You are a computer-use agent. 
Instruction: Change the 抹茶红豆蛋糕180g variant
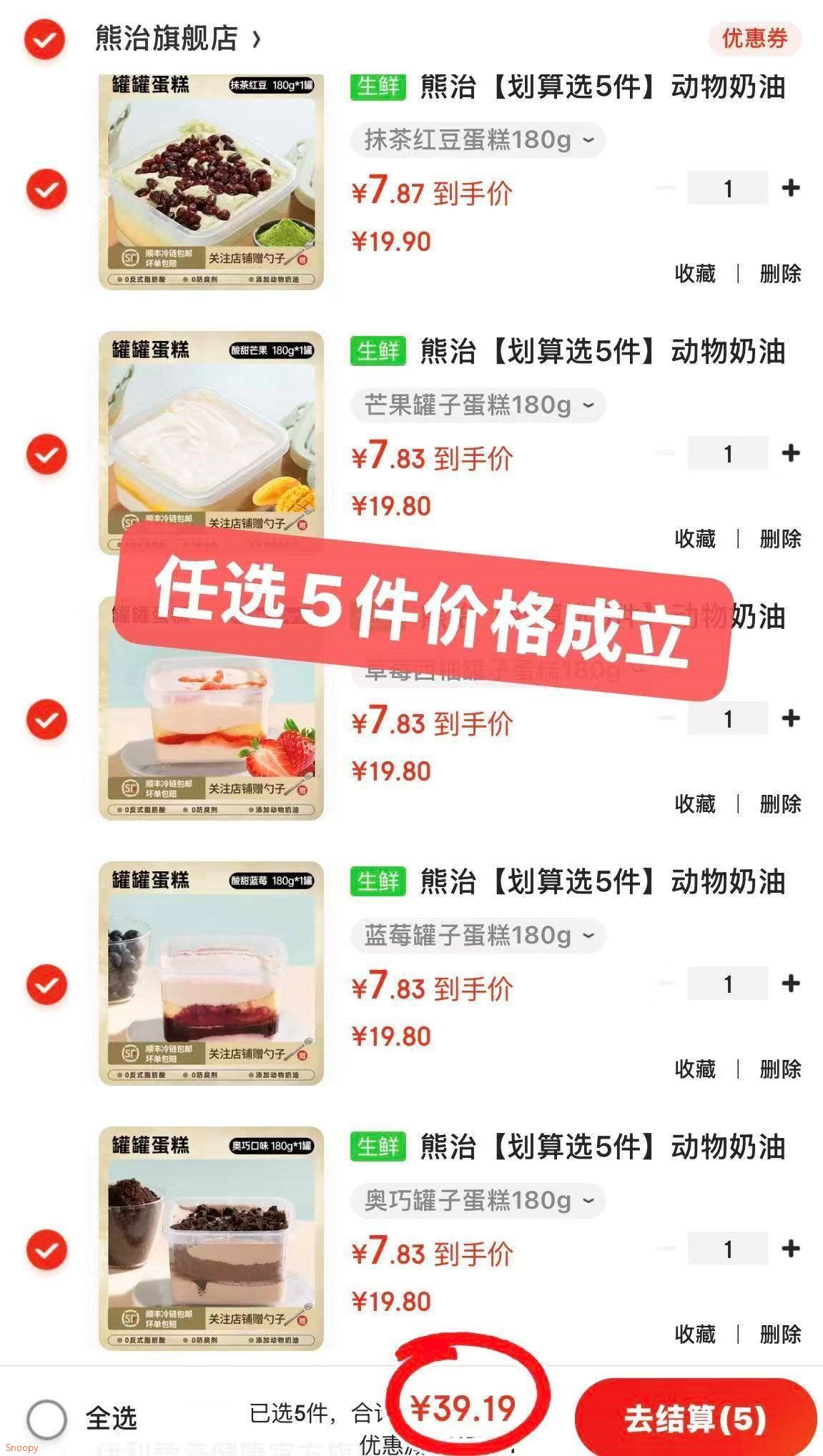click(x=478, y=140)
